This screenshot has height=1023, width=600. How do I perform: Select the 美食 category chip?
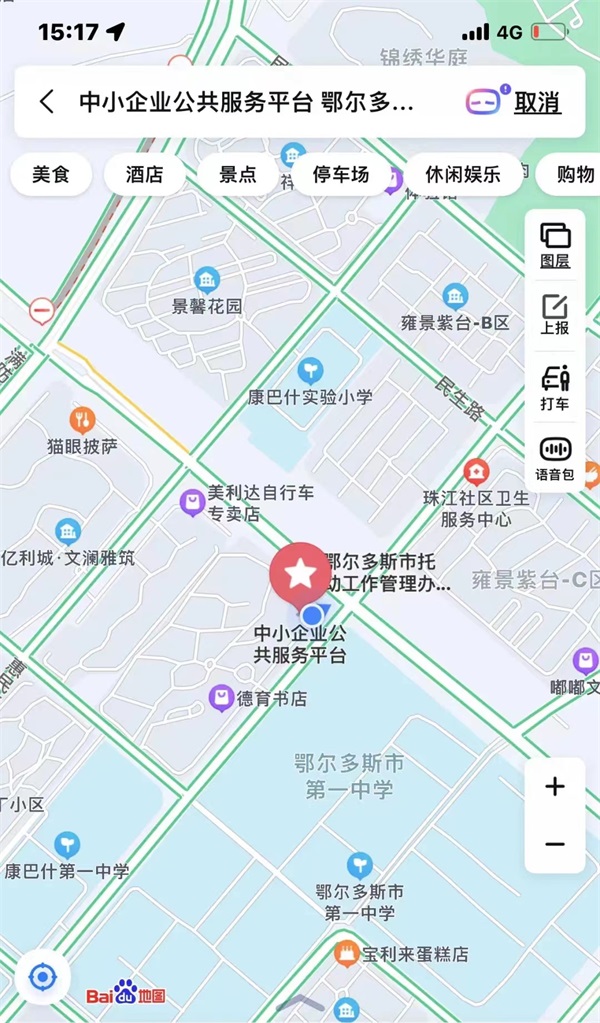50,175
